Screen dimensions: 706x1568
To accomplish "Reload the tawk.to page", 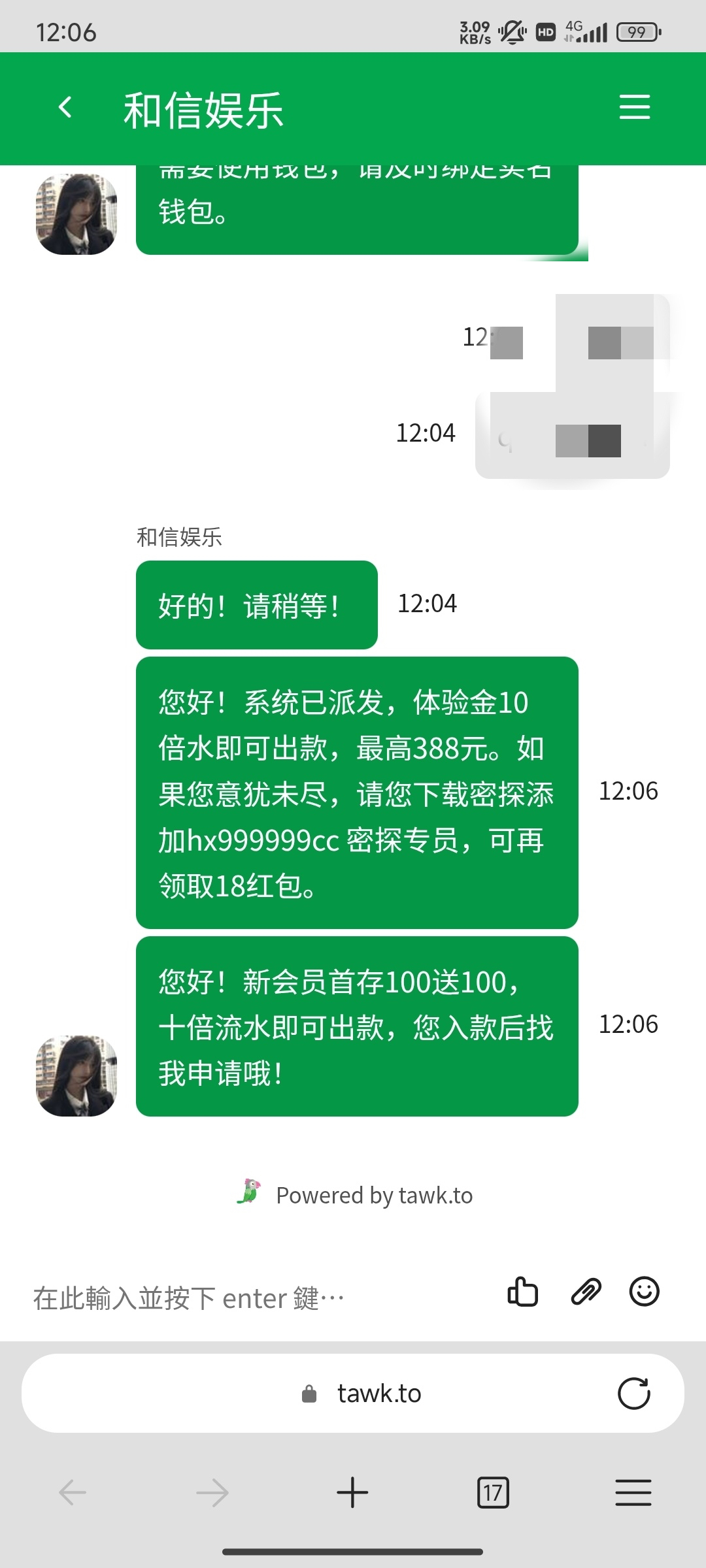I will pos(633,1394).
